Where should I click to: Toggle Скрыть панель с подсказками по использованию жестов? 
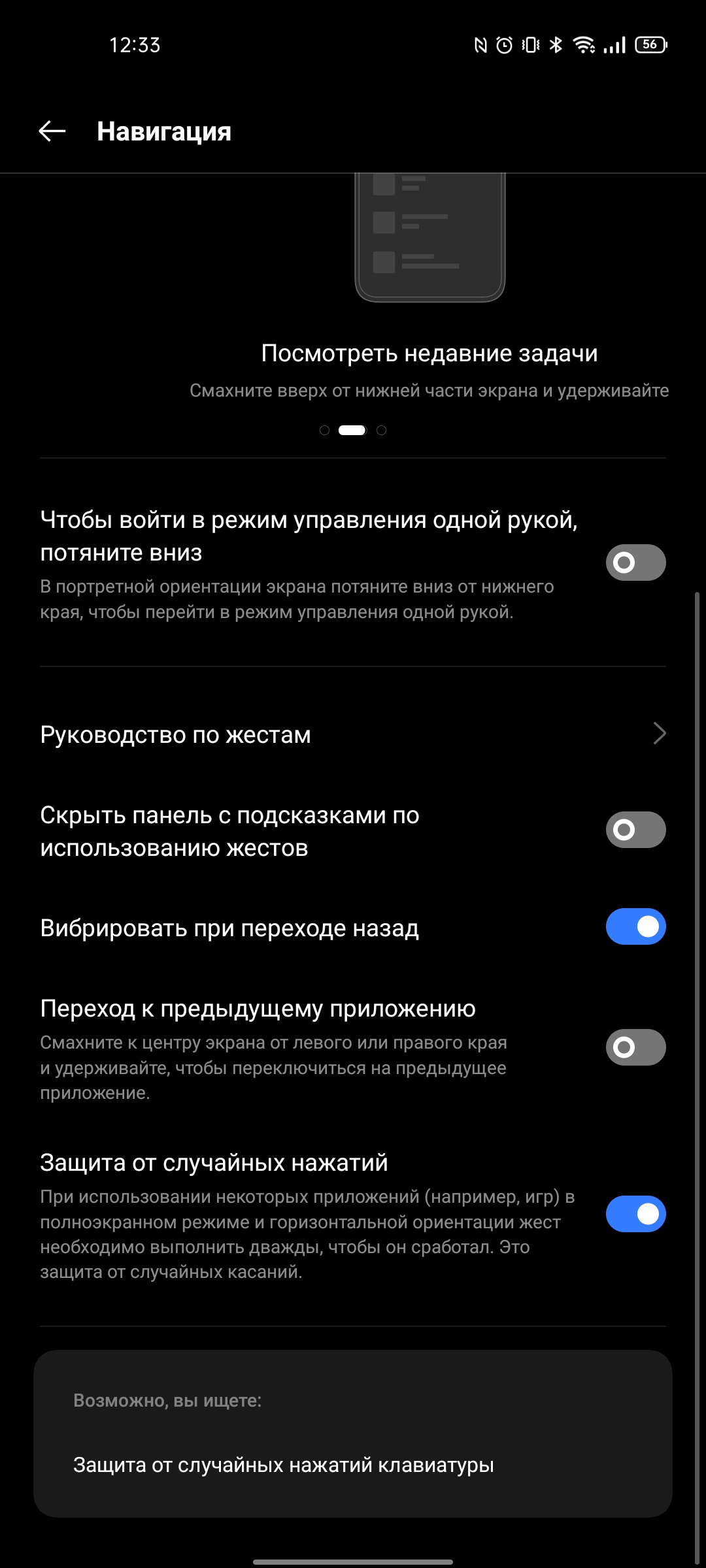point(635,830)
